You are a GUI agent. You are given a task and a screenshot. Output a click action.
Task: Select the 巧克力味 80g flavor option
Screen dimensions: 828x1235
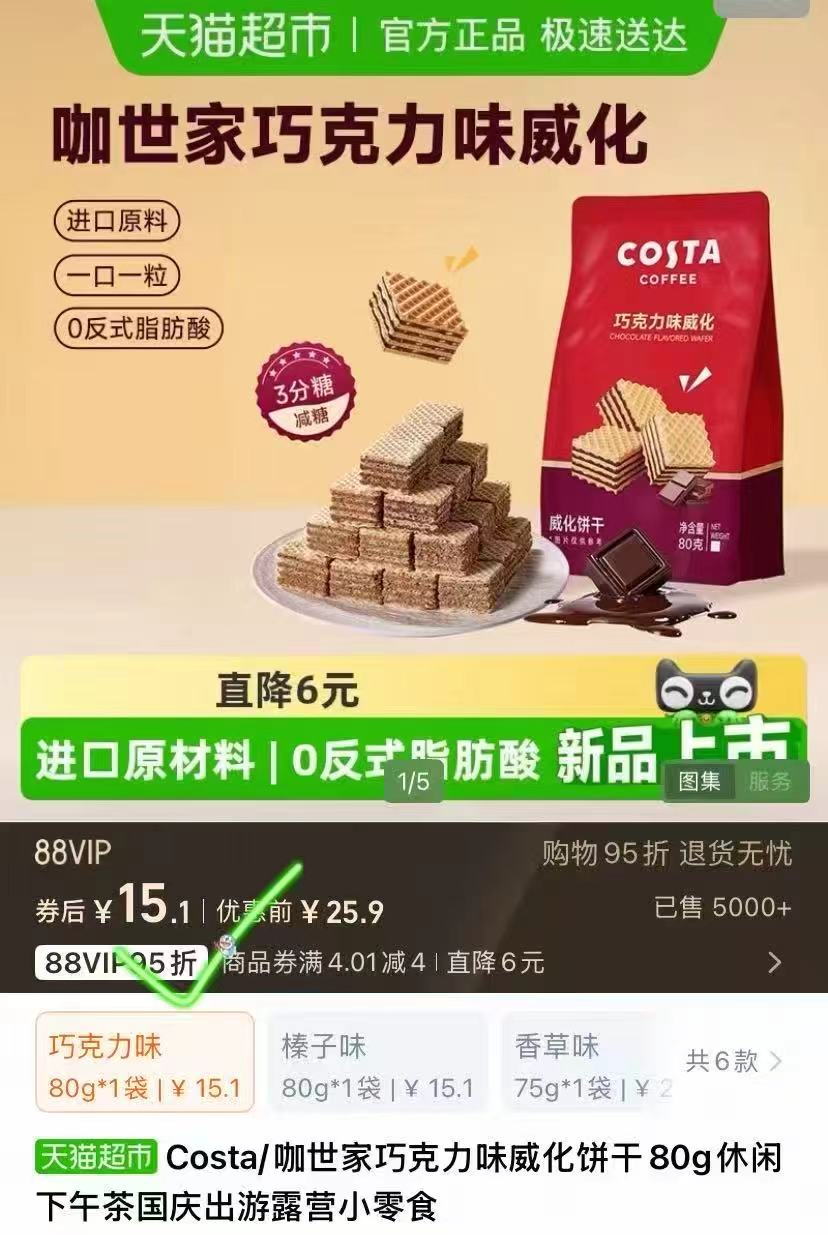click(145, 1062)
